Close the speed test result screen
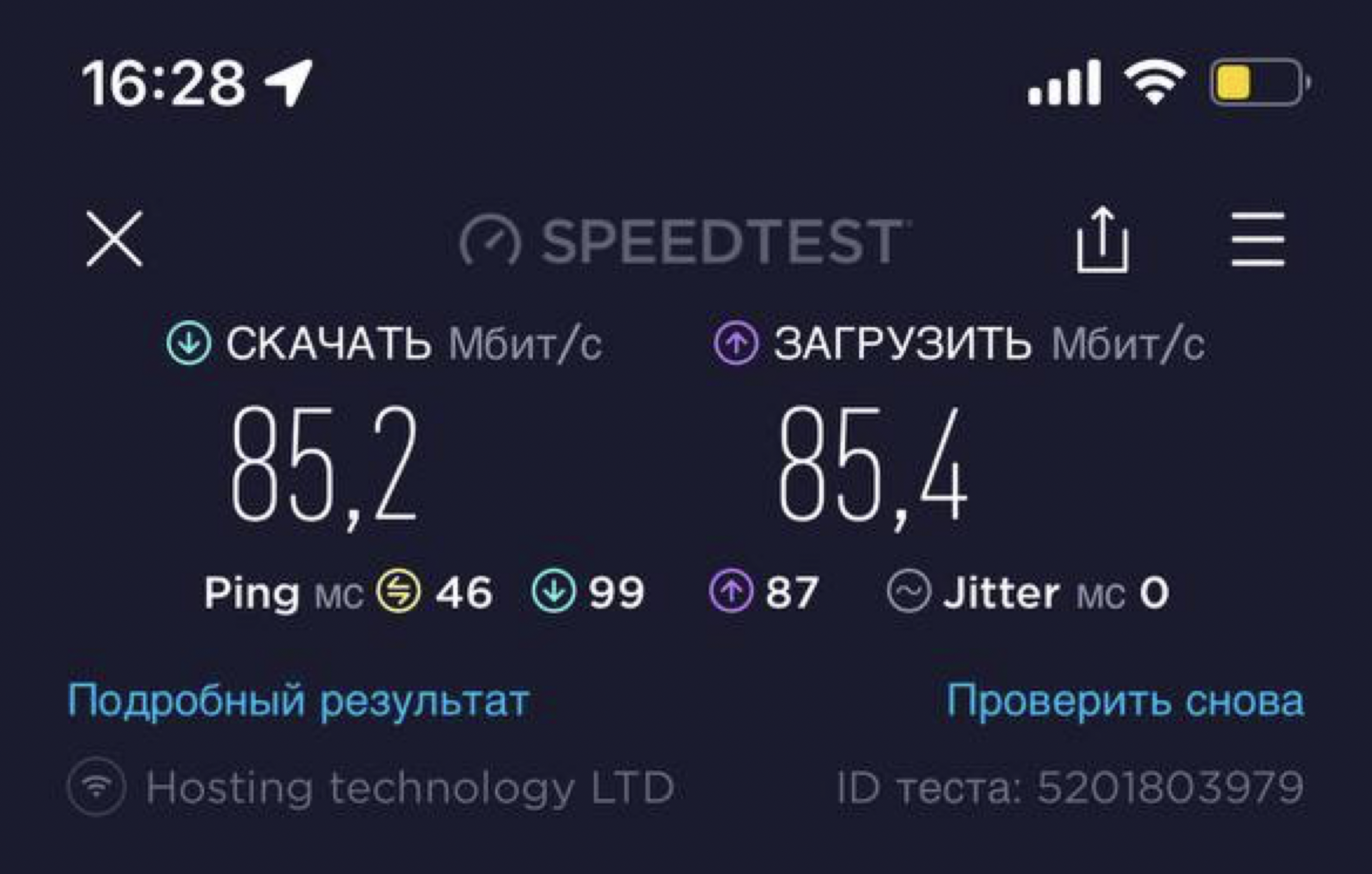Image resolution: width=1372 pixels, height=874 pixels. pos(115,239)
